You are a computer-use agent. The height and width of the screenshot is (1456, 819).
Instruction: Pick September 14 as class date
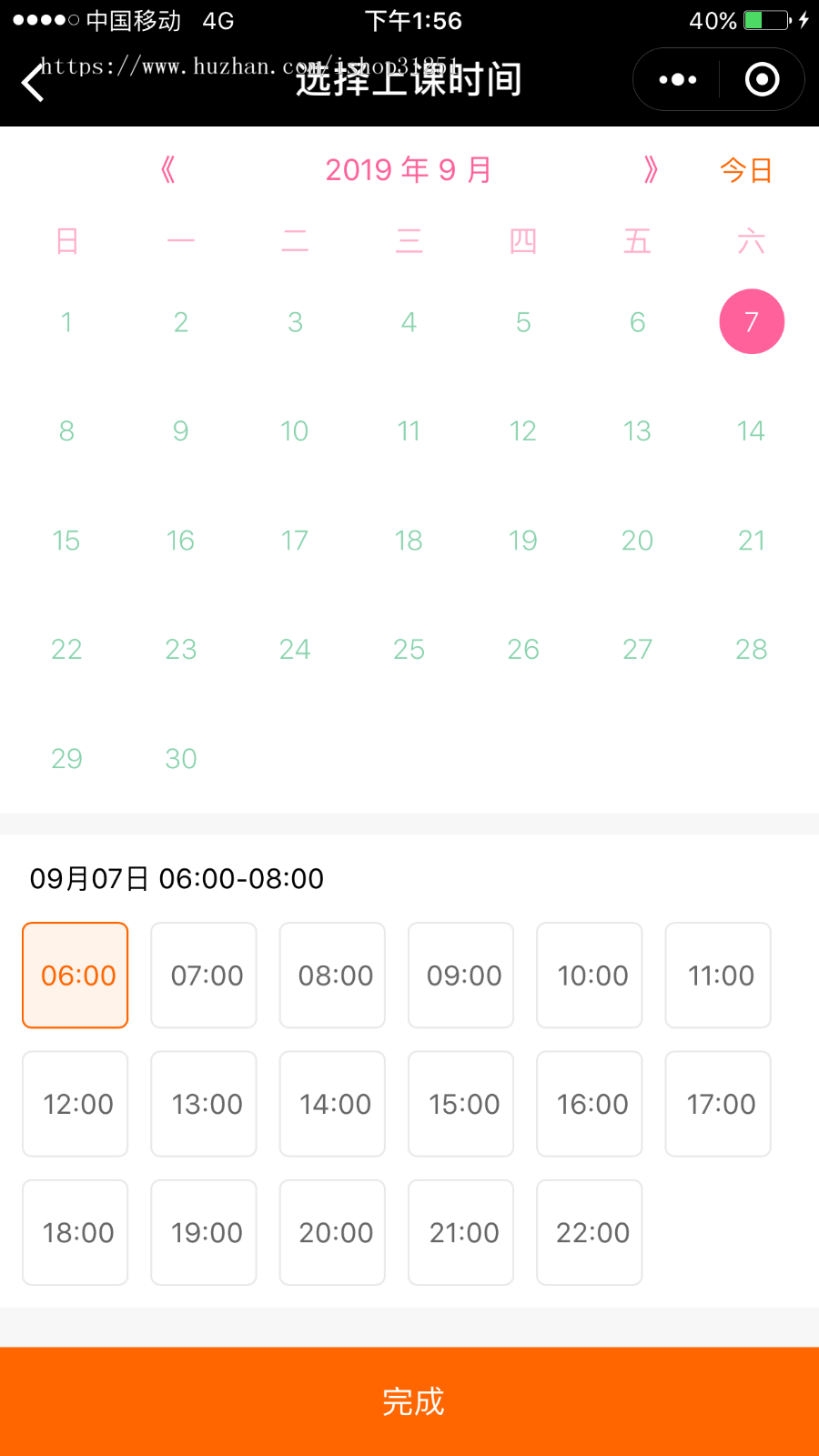[751, 431]
